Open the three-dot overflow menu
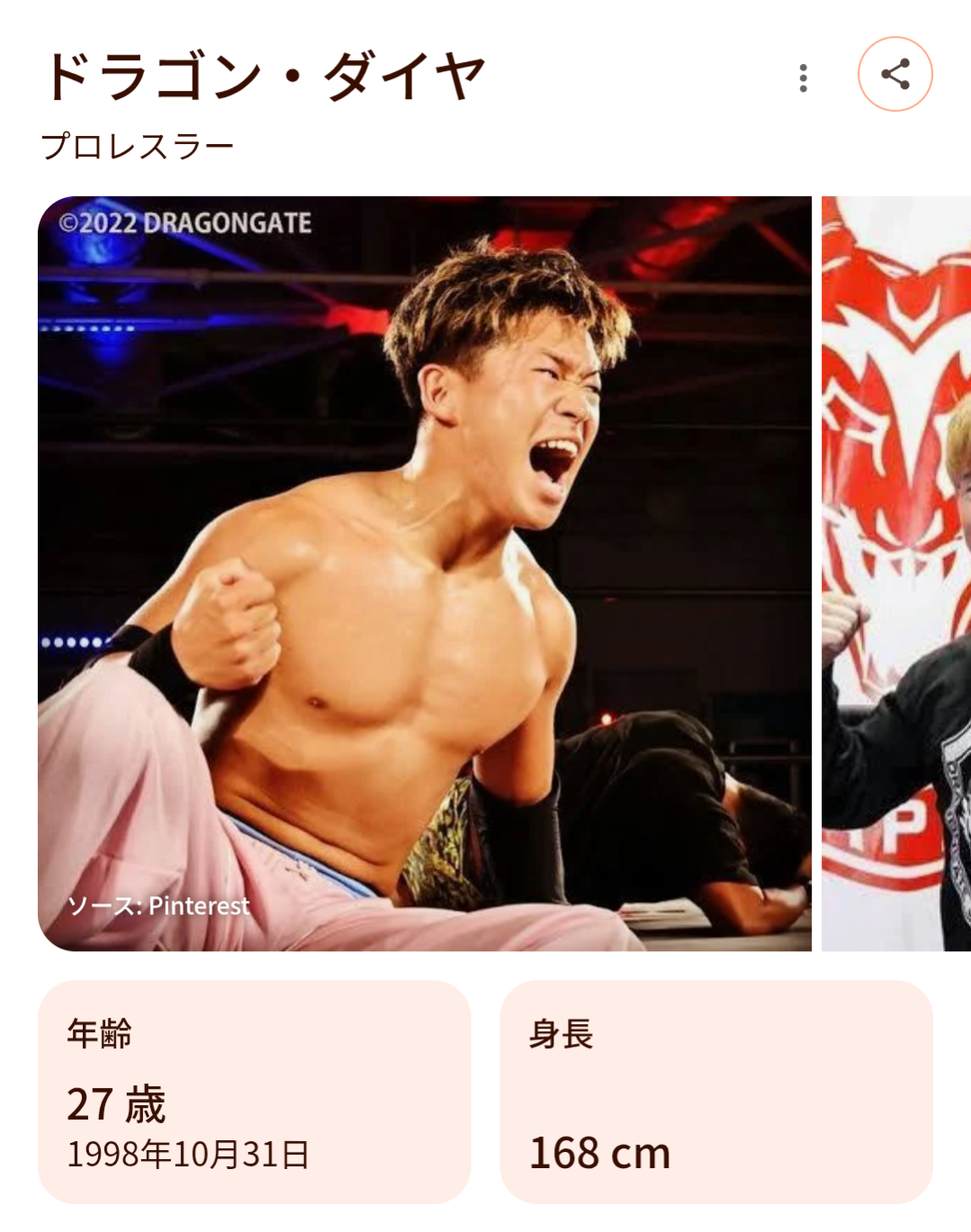 [803, 77]
